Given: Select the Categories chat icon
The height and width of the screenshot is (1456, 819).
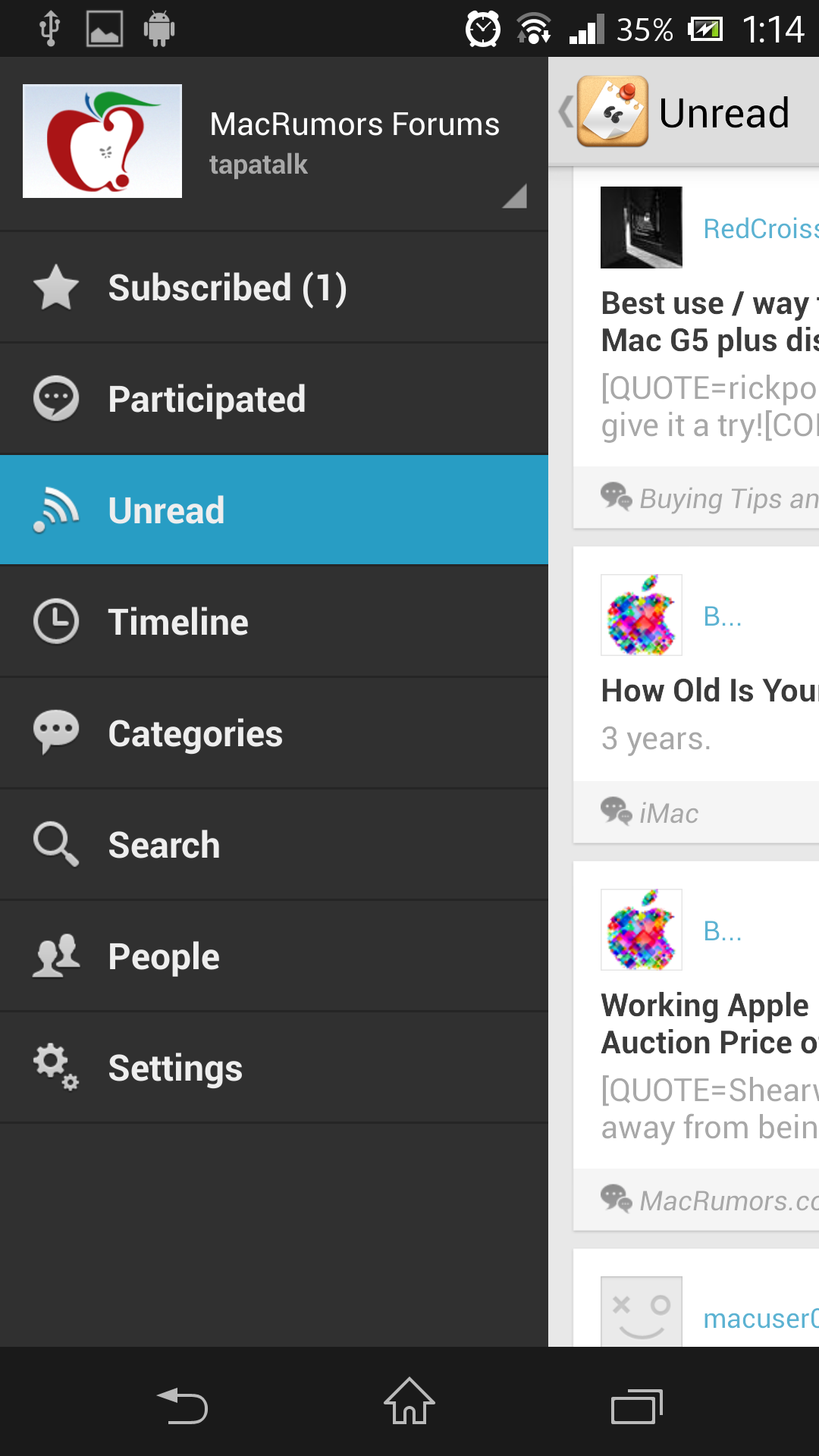Looking at the screenshot, I should point(55,733).
